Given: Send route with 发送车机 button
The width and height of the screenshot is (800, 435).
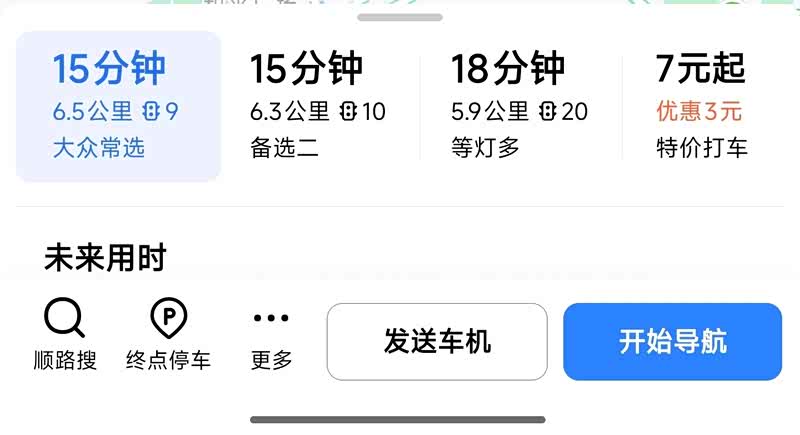Looking at the screenshot, I should (x=437, y=342).
